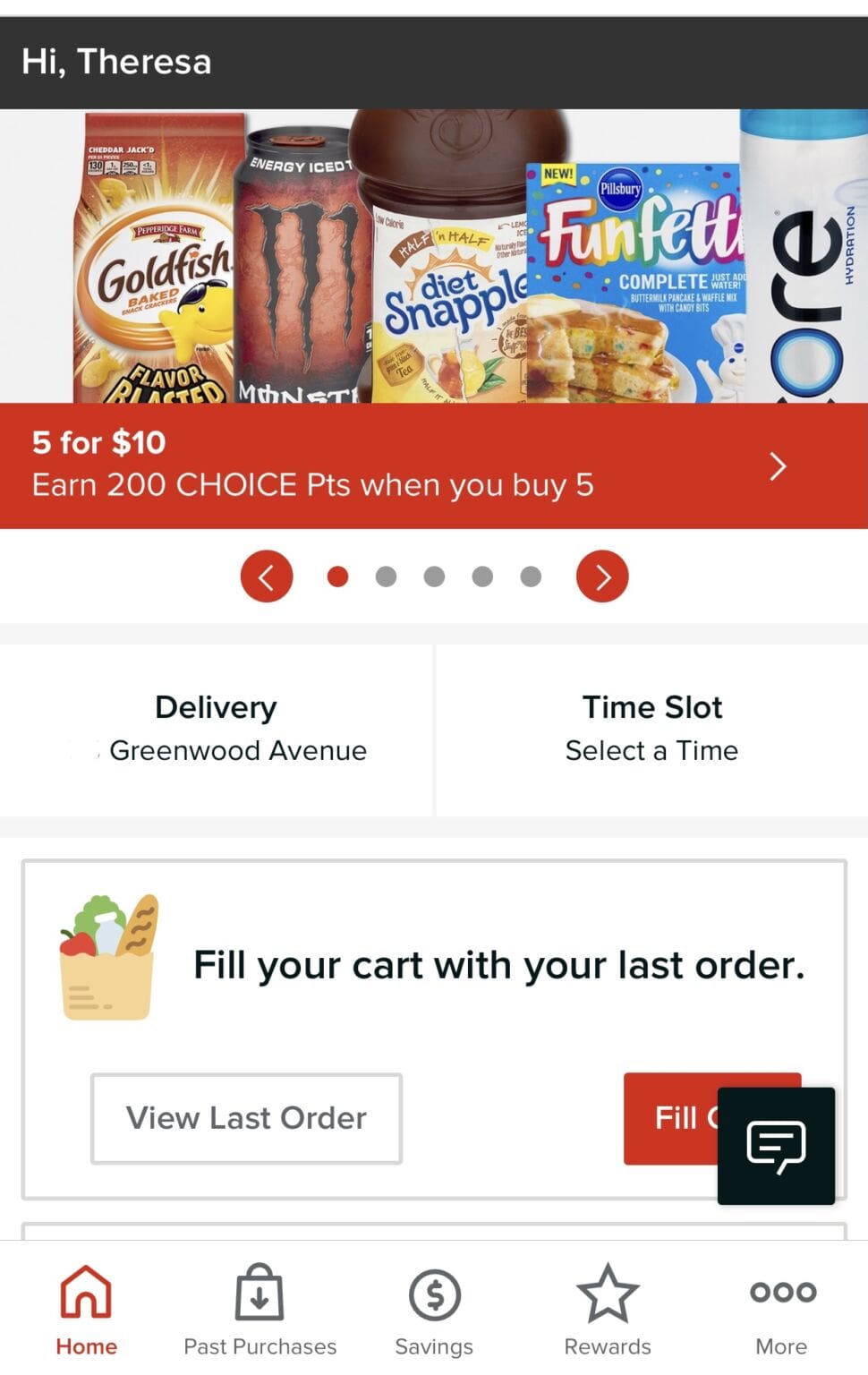Tap the More icon with three dots
This screenshot has height=1375, width=868.
[x=780, y=1294]
